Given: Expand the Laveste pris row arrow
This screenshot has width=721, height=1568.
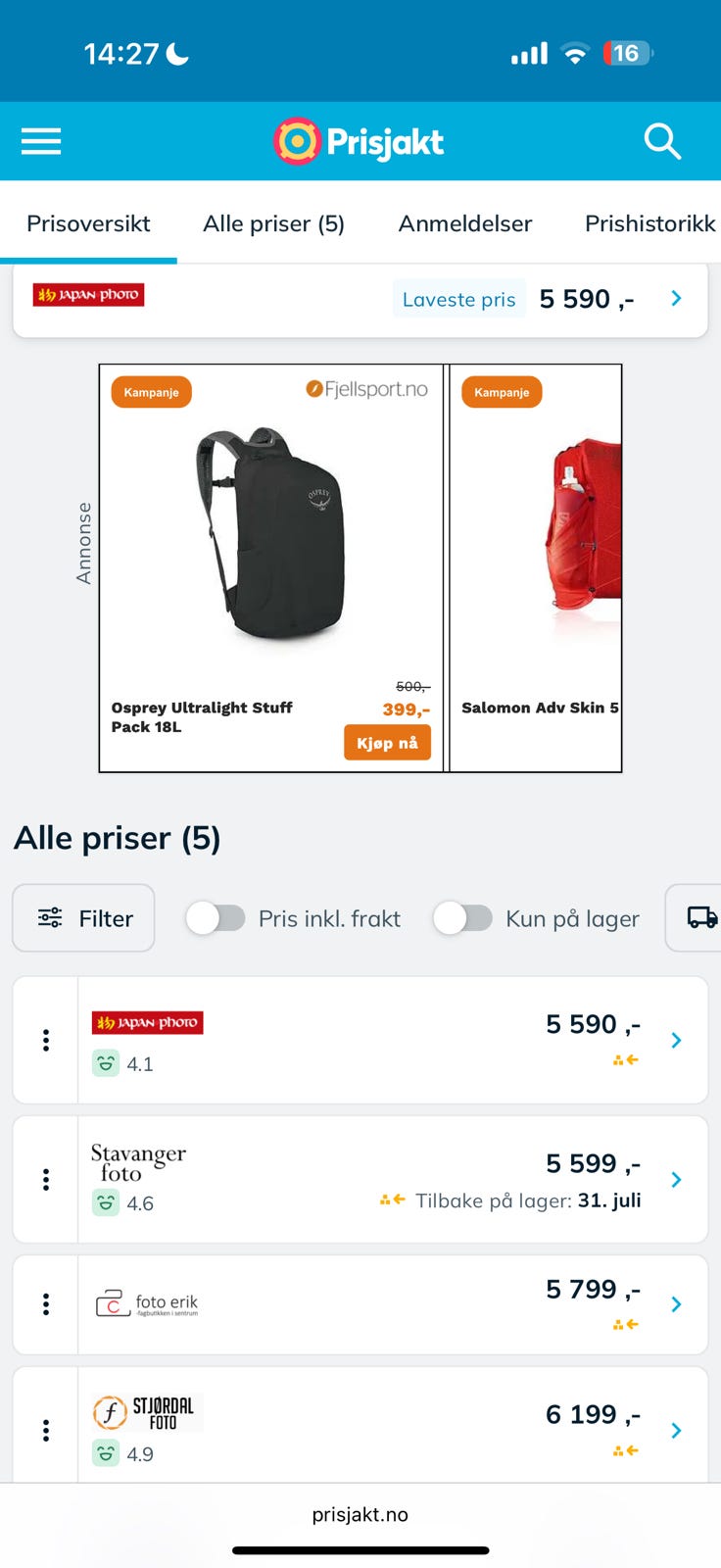Looking at the screenshot, I should point(675,299).
